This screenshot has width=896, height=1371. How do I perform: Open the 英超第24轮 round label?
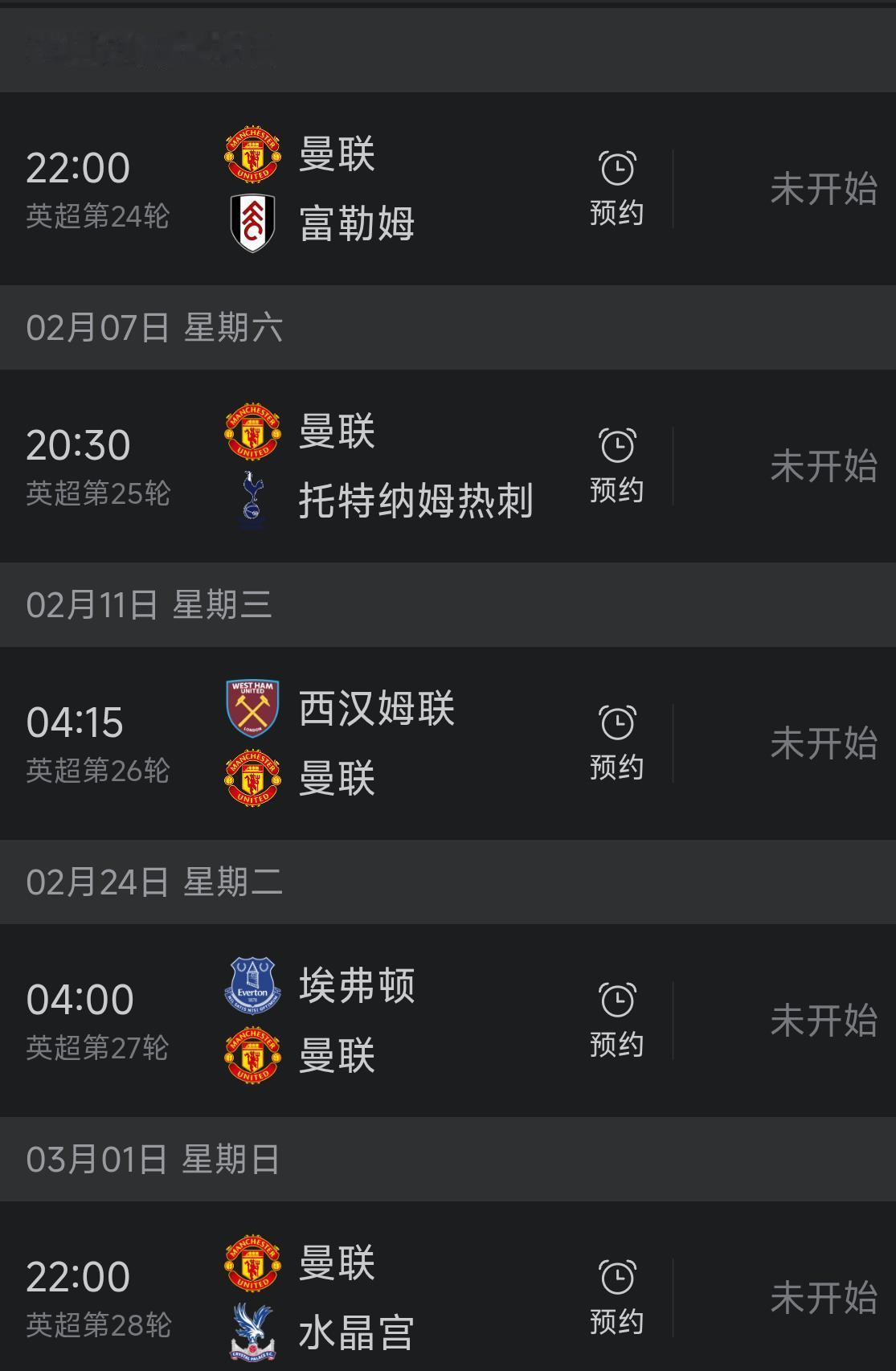pos(95,217)
